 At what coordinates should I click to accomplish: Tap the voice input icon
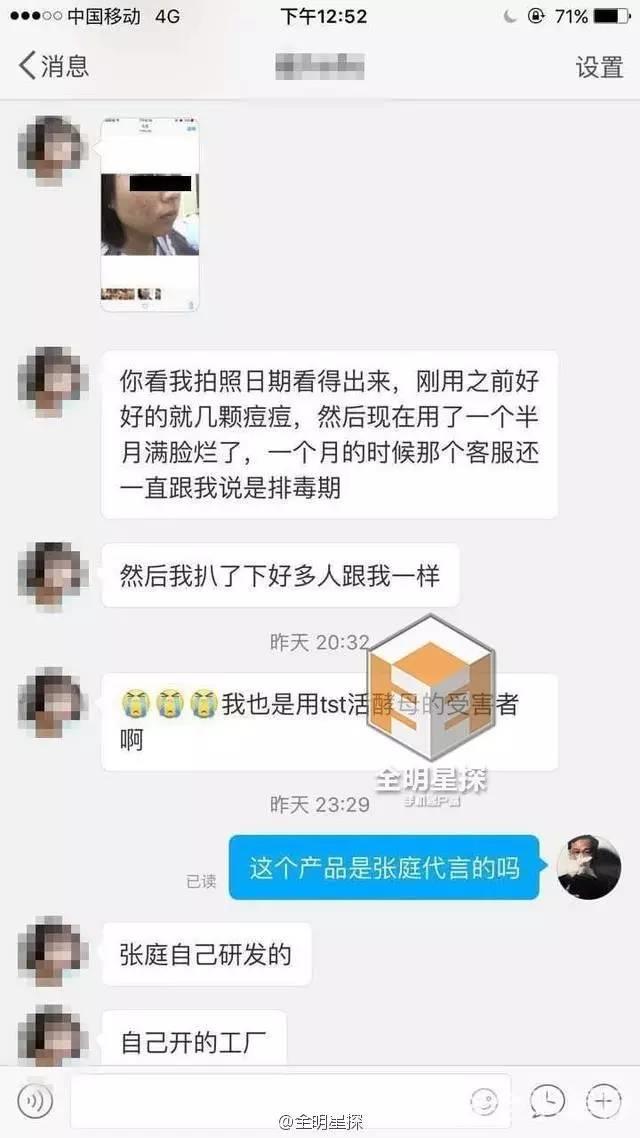point(36,1101)
